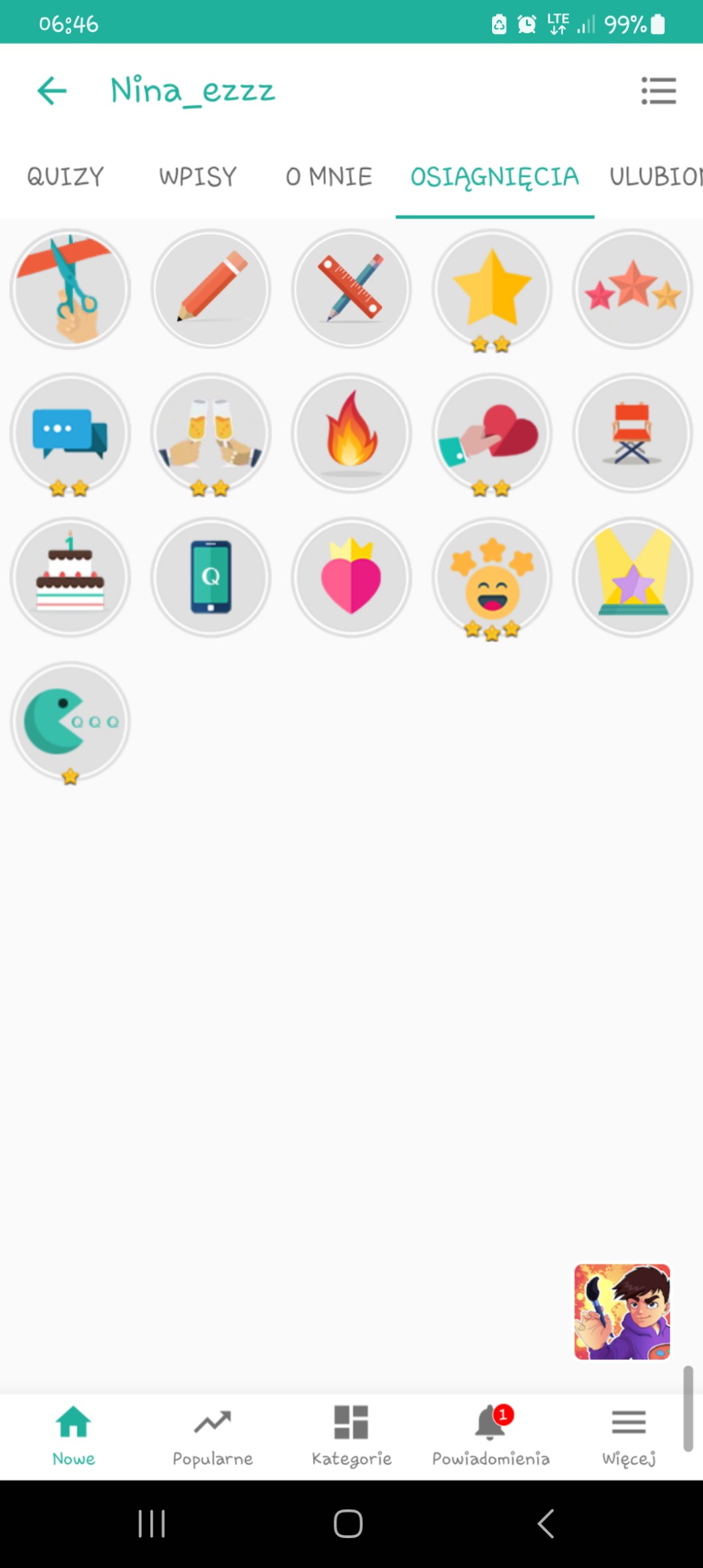Open Powiadomienia notifications

coord(491,1436)
